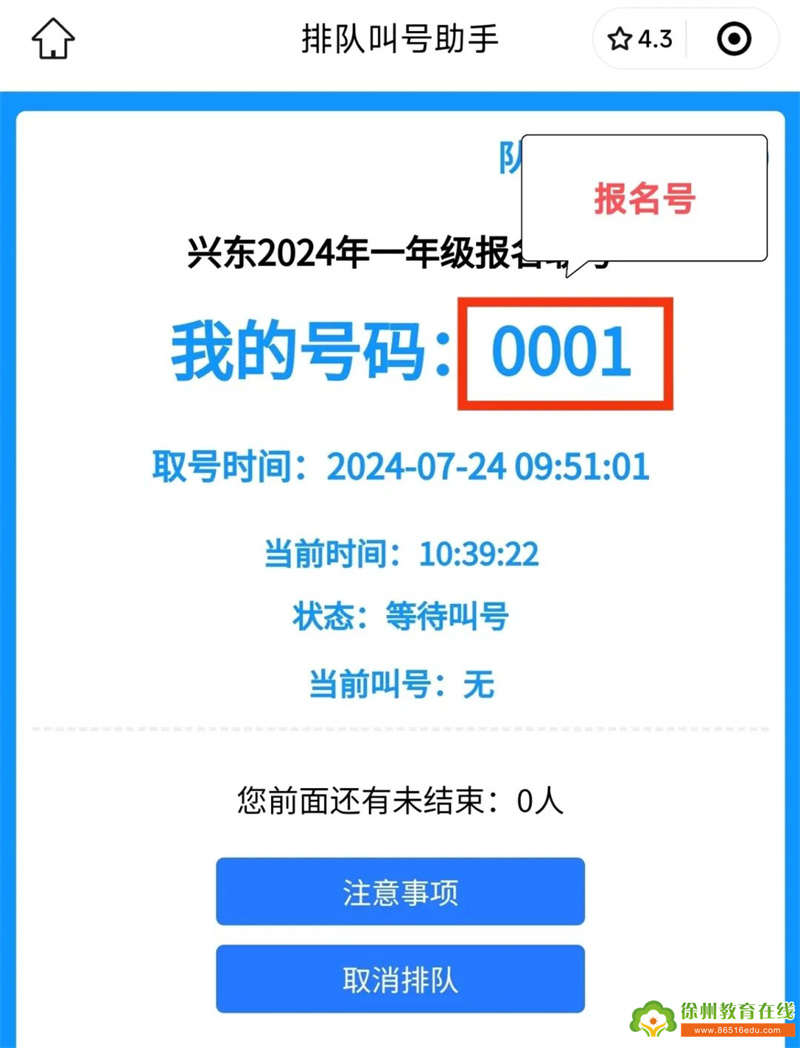Close the mini program with the circle button
Image resolution: width=800 pixels, height=1048 pixels.
coord(734,39)
